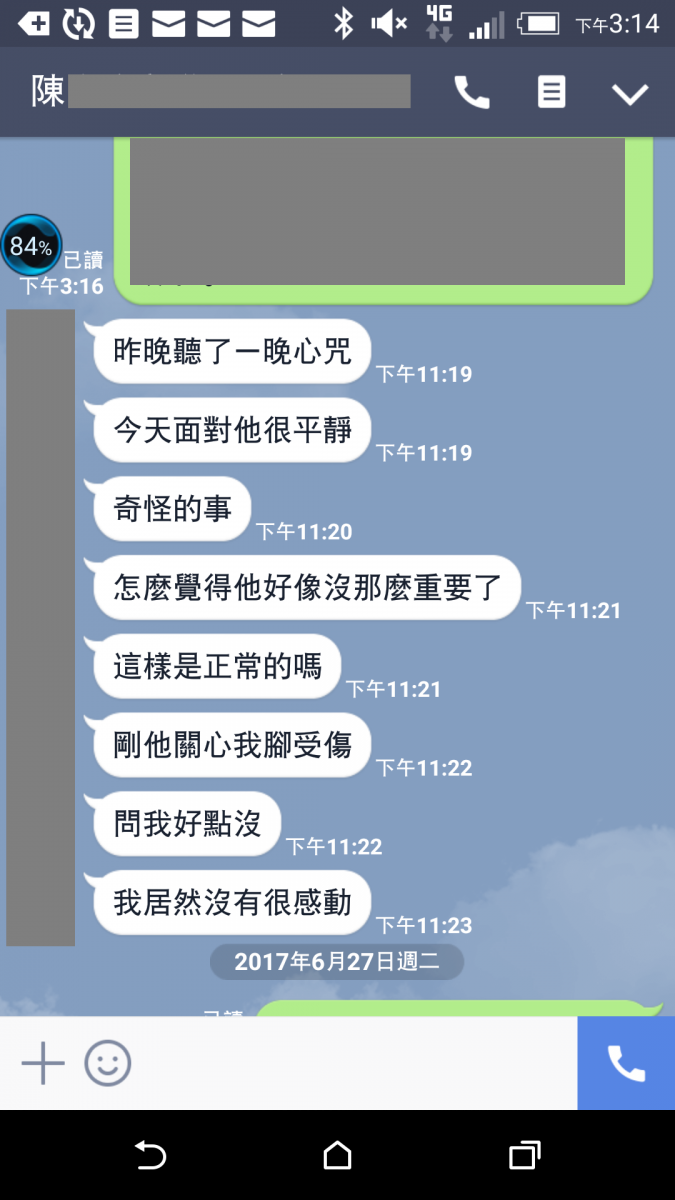The image size is (675, 1200).
Task: Tap the floating 84% battery widget
Action: [31, 245]
